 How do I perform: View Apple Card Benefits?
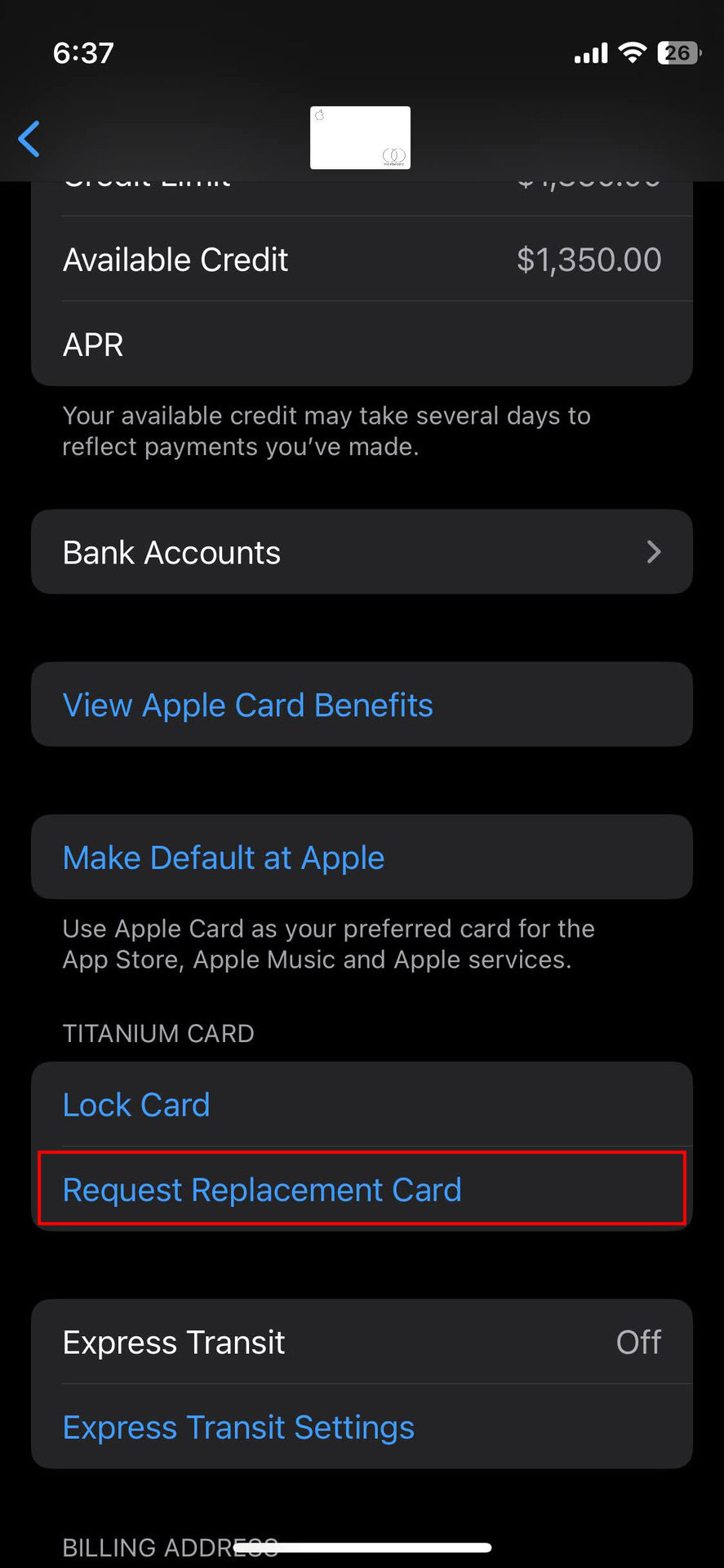click(x=247, y=705)
